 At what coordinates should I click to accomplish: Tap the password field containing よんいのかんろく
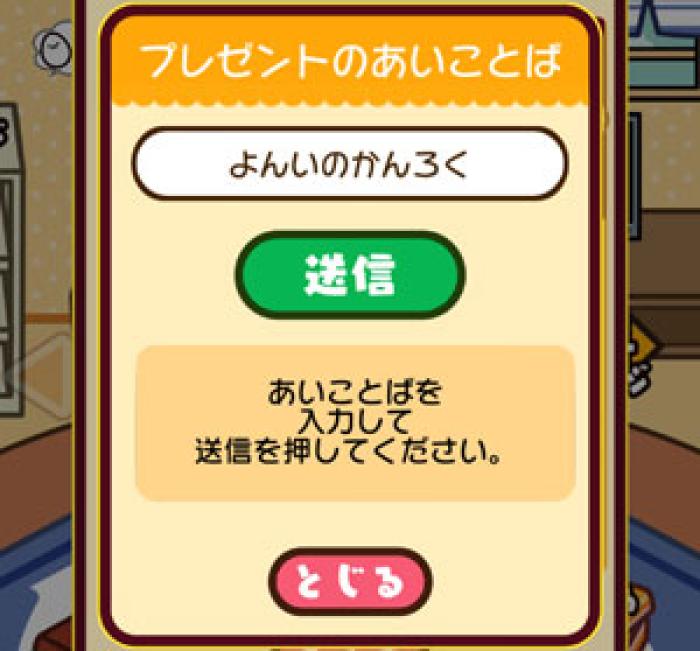(x=350, y=165)
